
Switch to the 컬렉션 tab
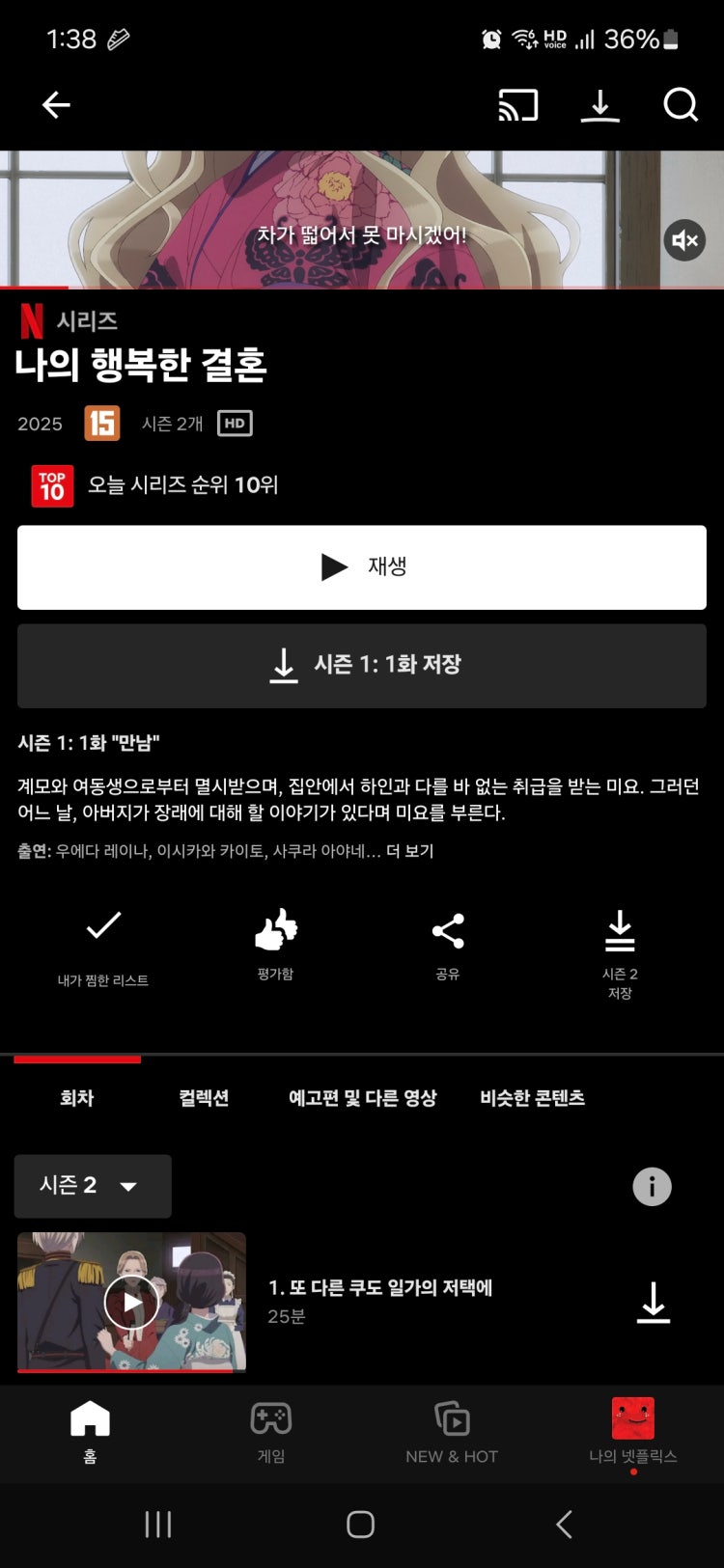coord(204,1098)
